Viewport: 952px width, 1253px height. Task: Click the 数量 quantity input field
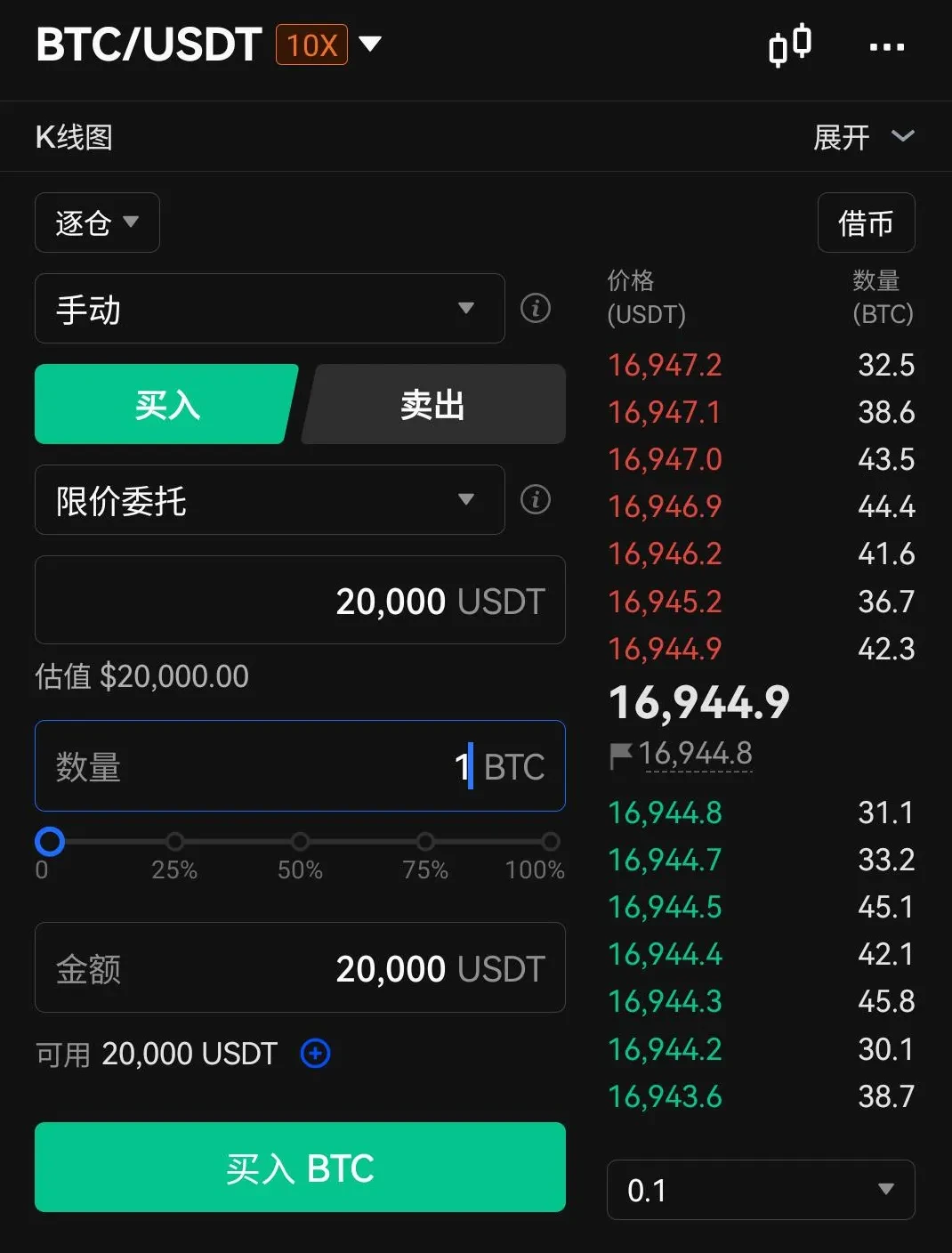tap(300, 766)
